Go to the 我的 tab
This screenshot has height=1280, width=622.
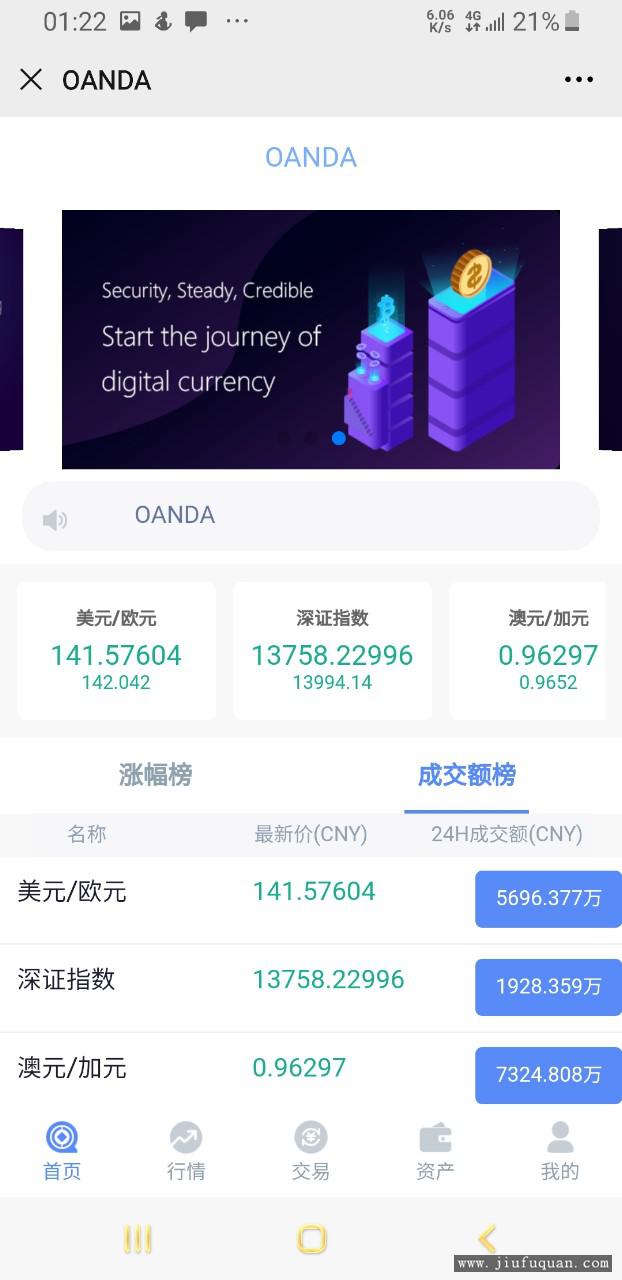[x=560, y=1151]
